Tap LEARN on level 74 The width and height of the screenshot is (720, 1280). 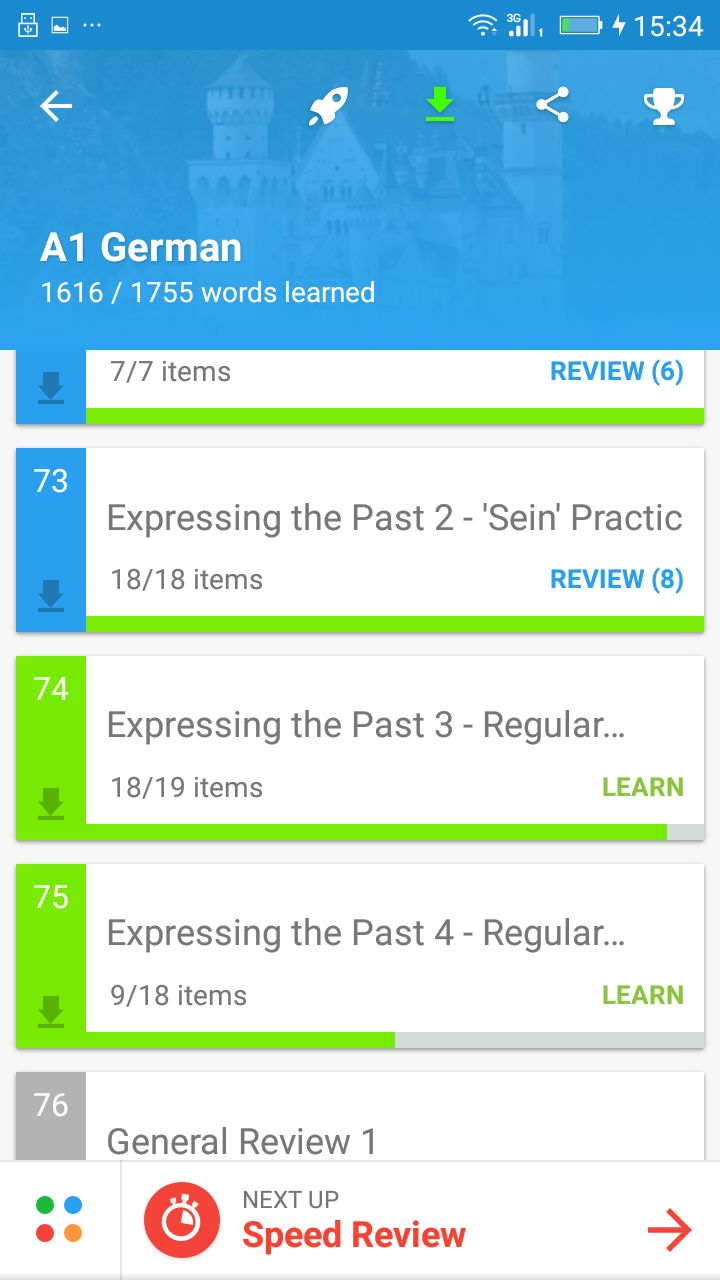[643, 788]
